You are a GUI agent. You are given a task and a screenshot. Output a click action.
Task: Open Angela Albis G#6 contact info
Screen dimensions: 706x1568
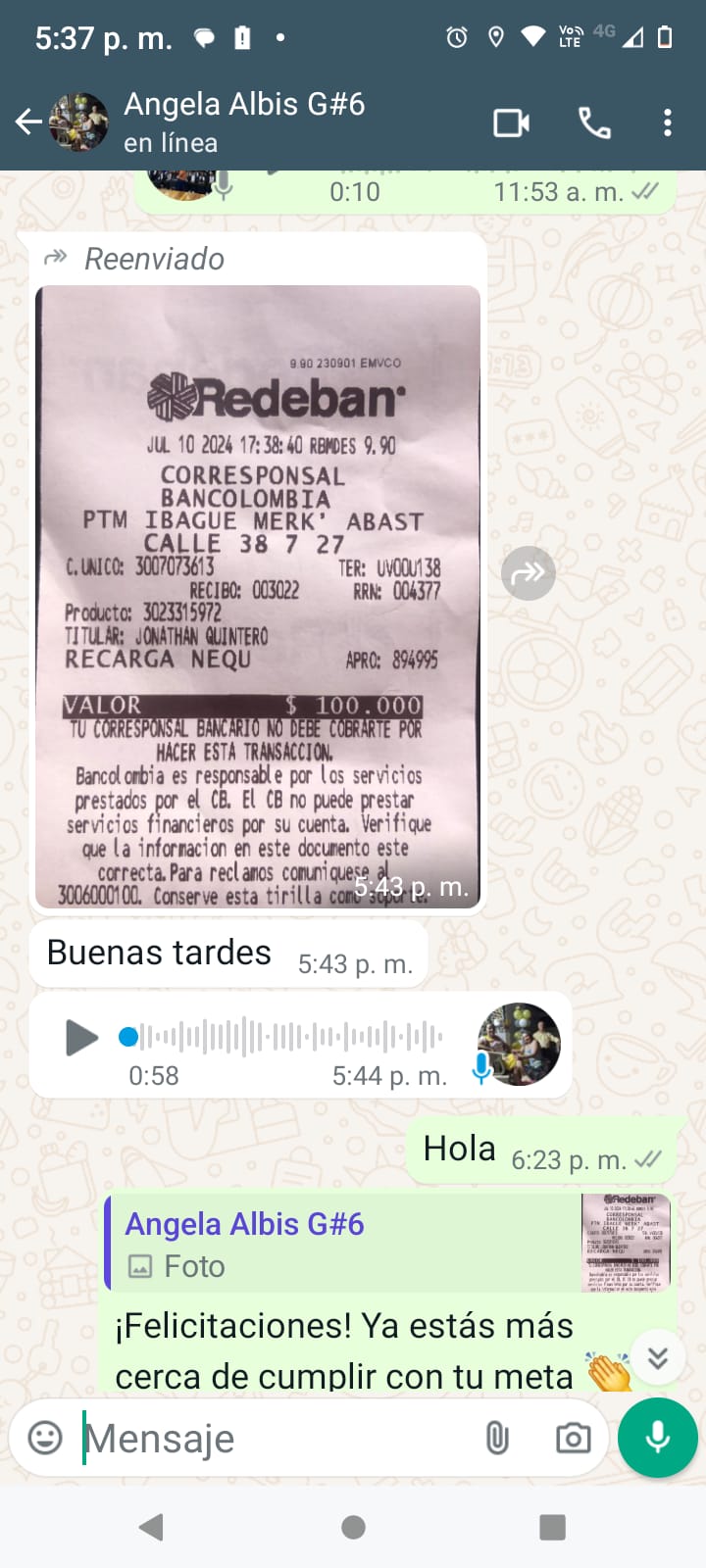245,122
